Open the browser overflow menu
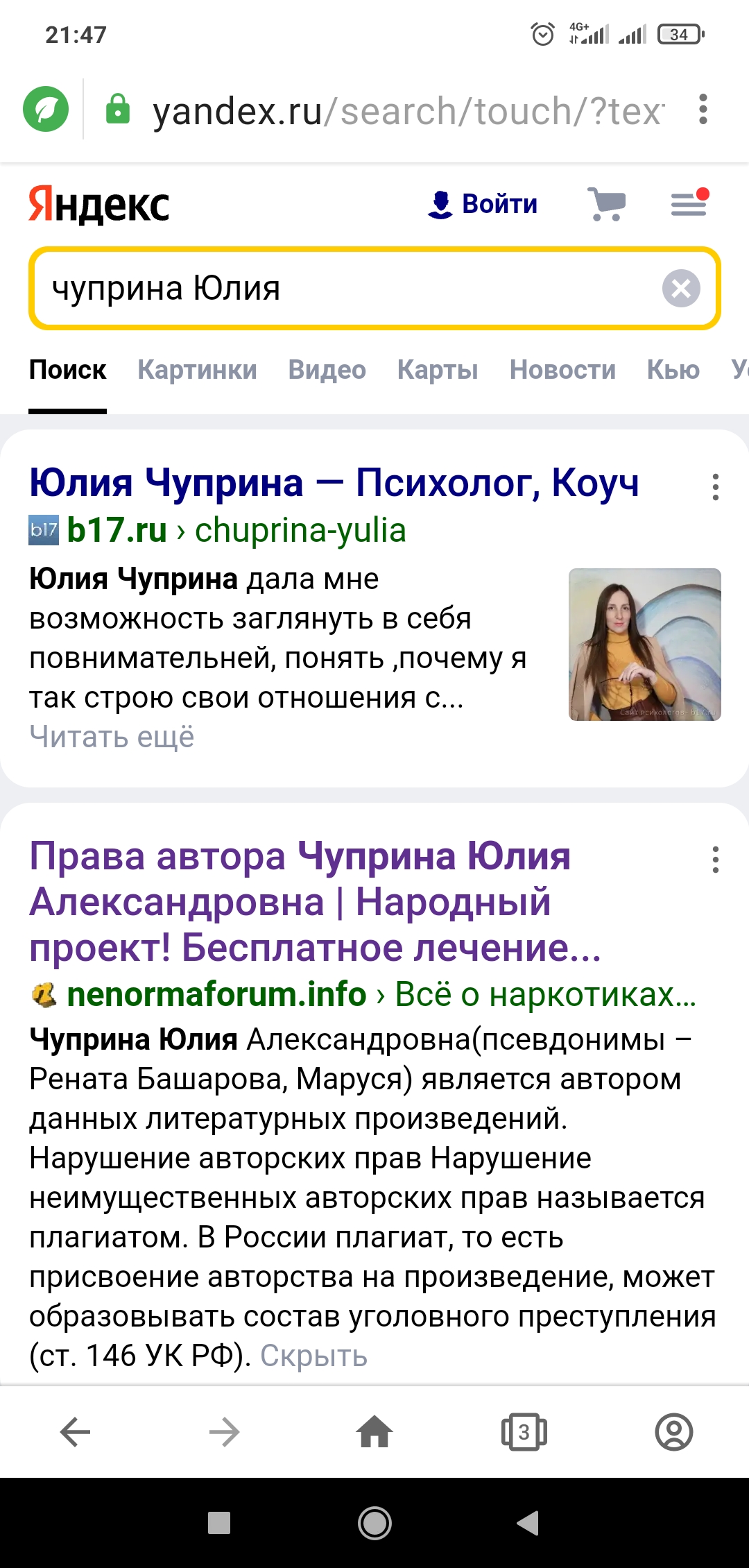The height and width of the screenshot is (1568, 749). (x=703, y=110)
